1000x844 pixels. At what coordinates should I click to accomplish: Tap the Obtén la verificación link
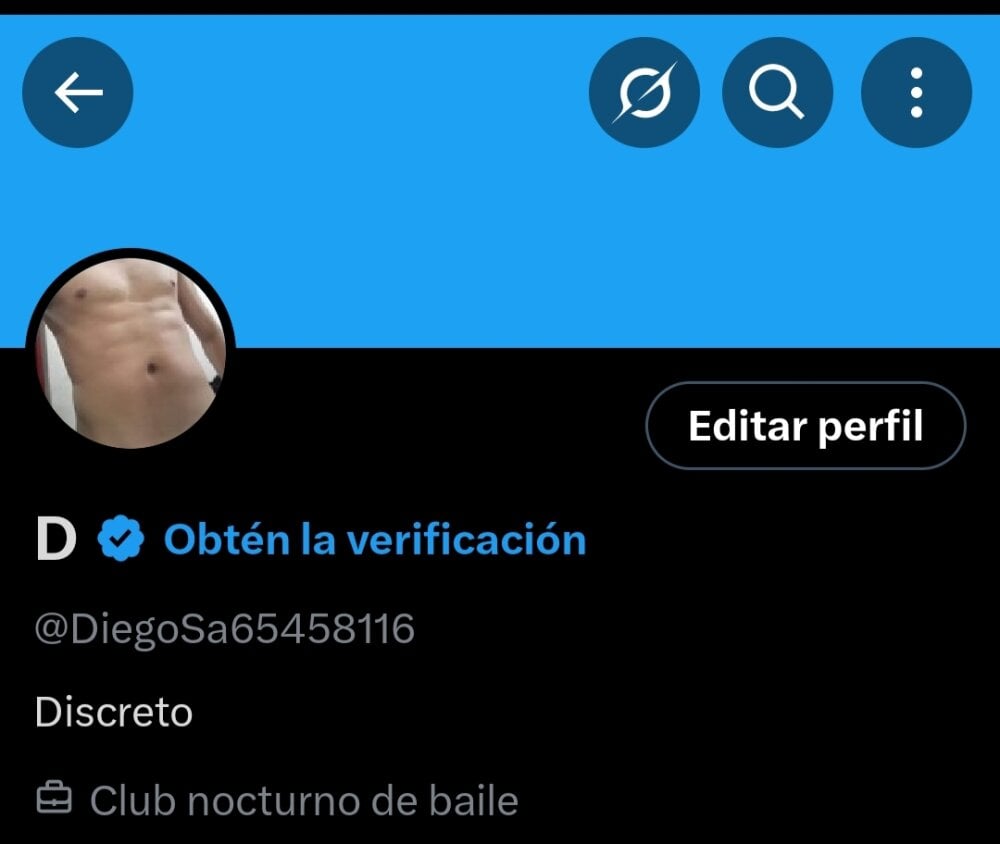pyautogui.click(x=374, y=540)
